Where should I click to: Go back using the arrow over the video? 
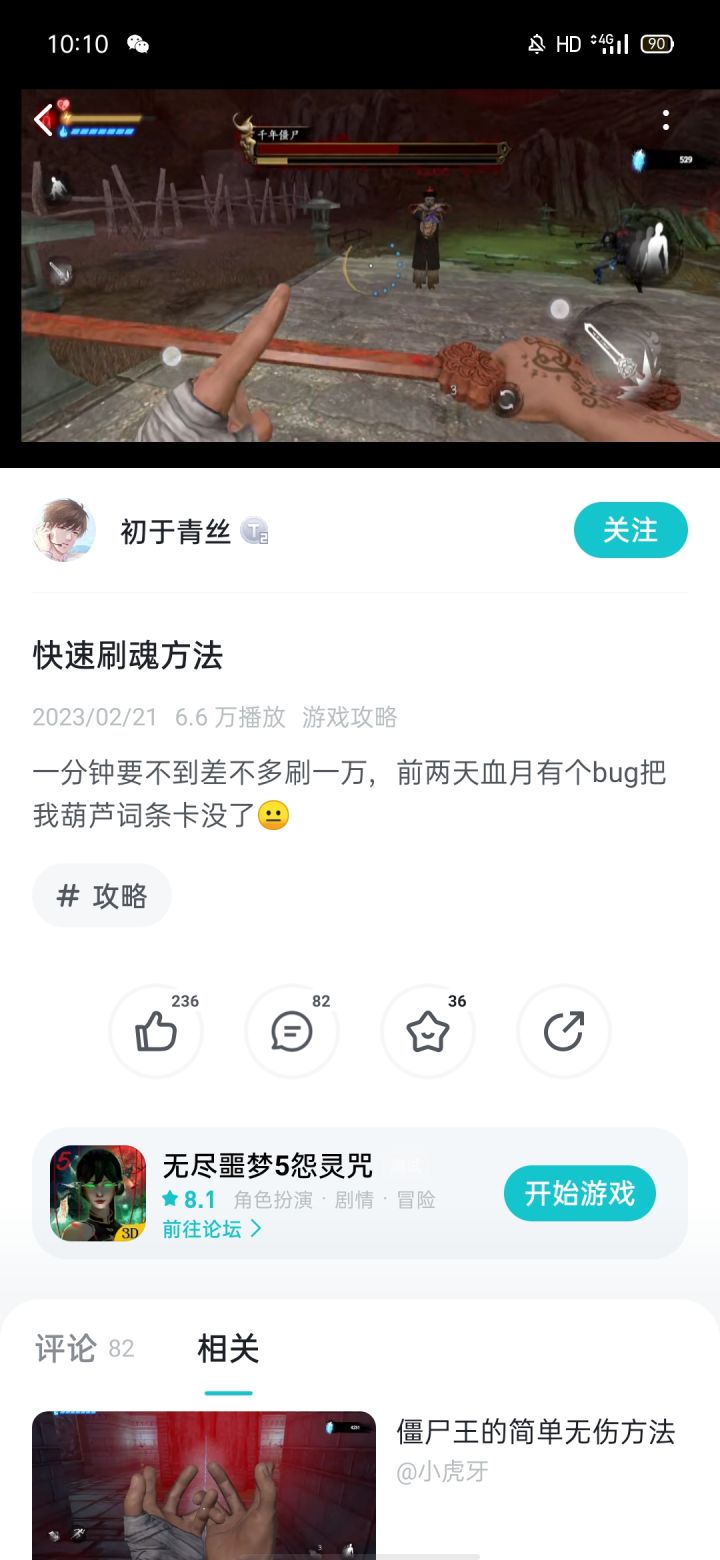[x=44, y=120]
